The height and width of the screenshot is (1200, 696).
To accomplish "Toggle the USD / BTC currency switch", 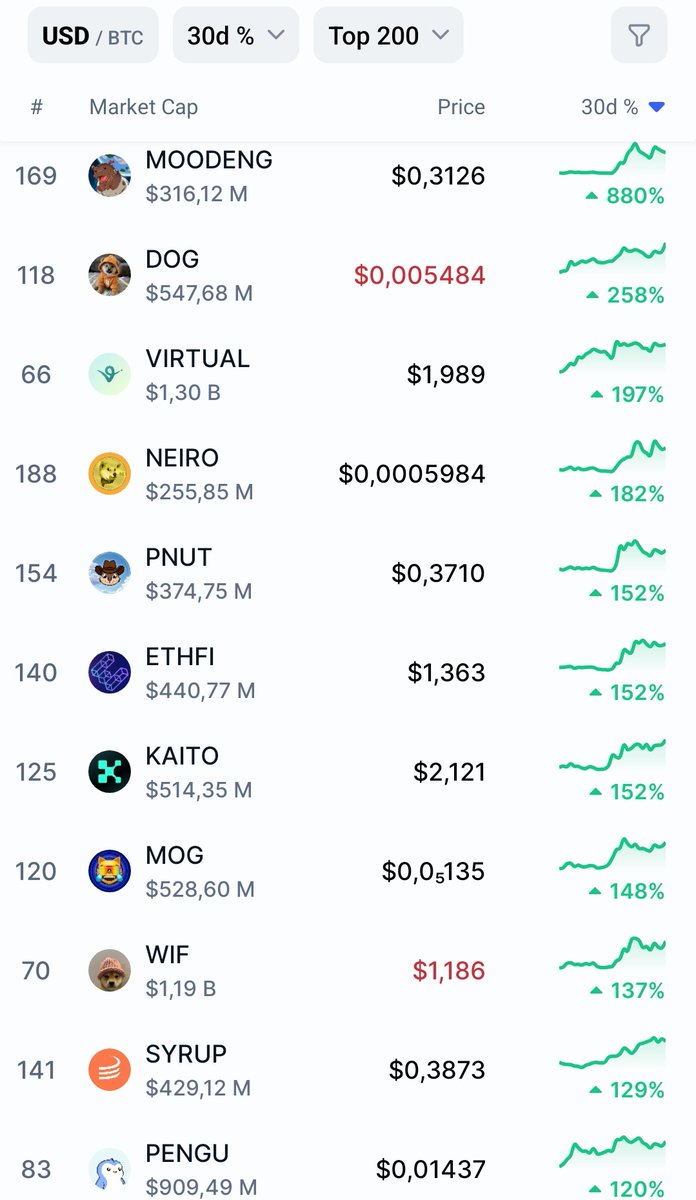I will 93,36.
